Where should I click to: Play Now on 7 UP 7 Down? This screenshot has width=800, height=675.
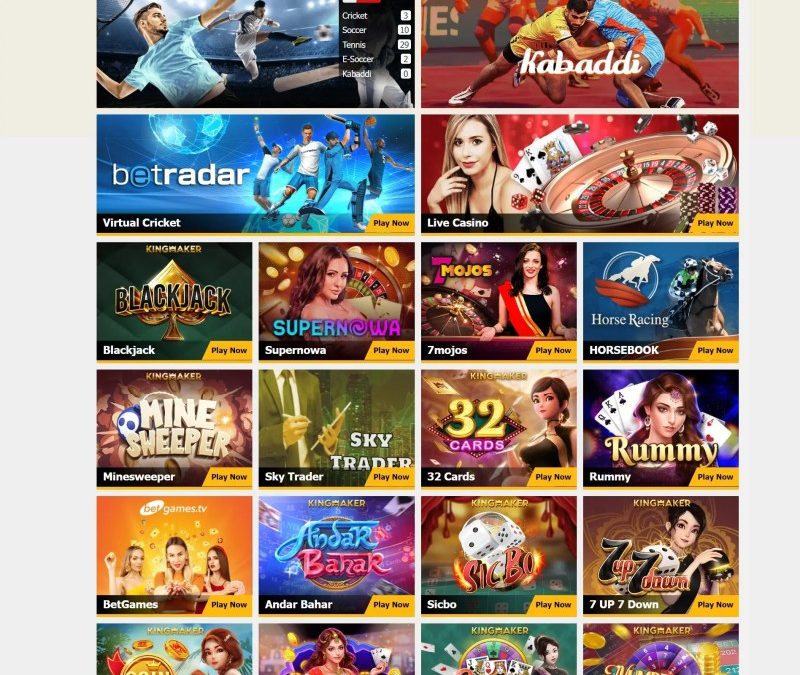click(715, 605)
